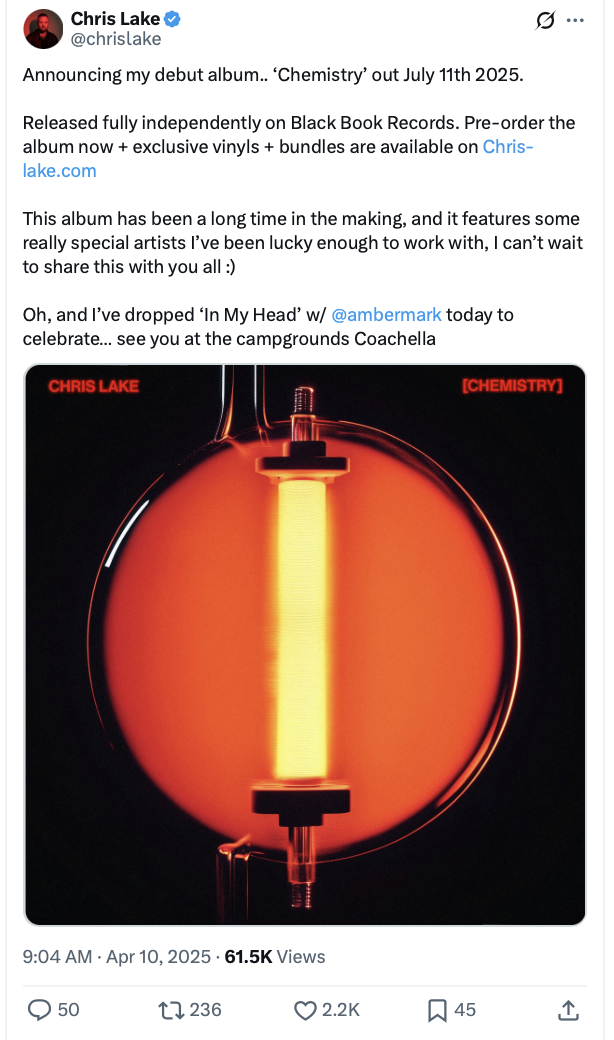Open Chris Lake's name to view his profile
614x1040 pixels.
115,19
